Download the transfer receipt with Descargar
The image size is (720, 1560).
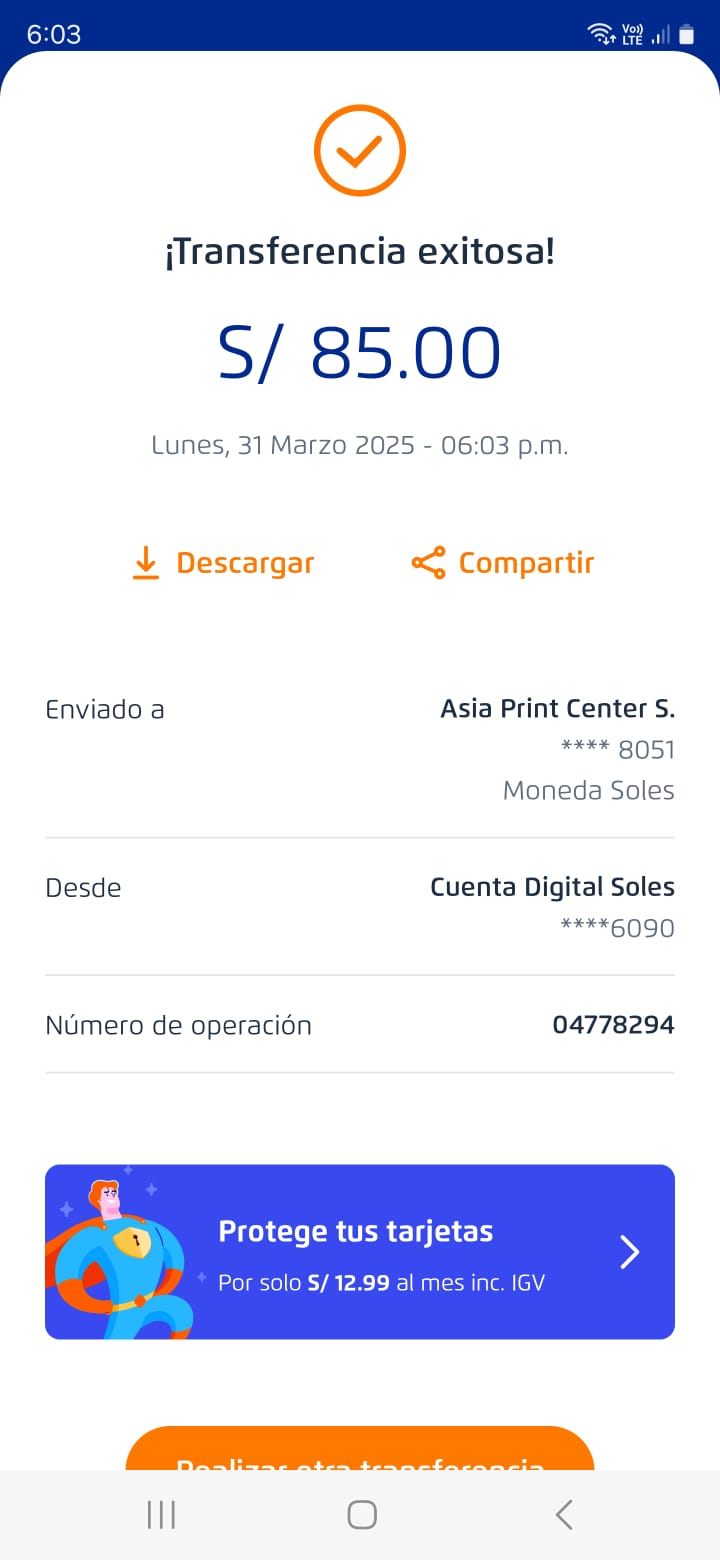pos(223,563)
